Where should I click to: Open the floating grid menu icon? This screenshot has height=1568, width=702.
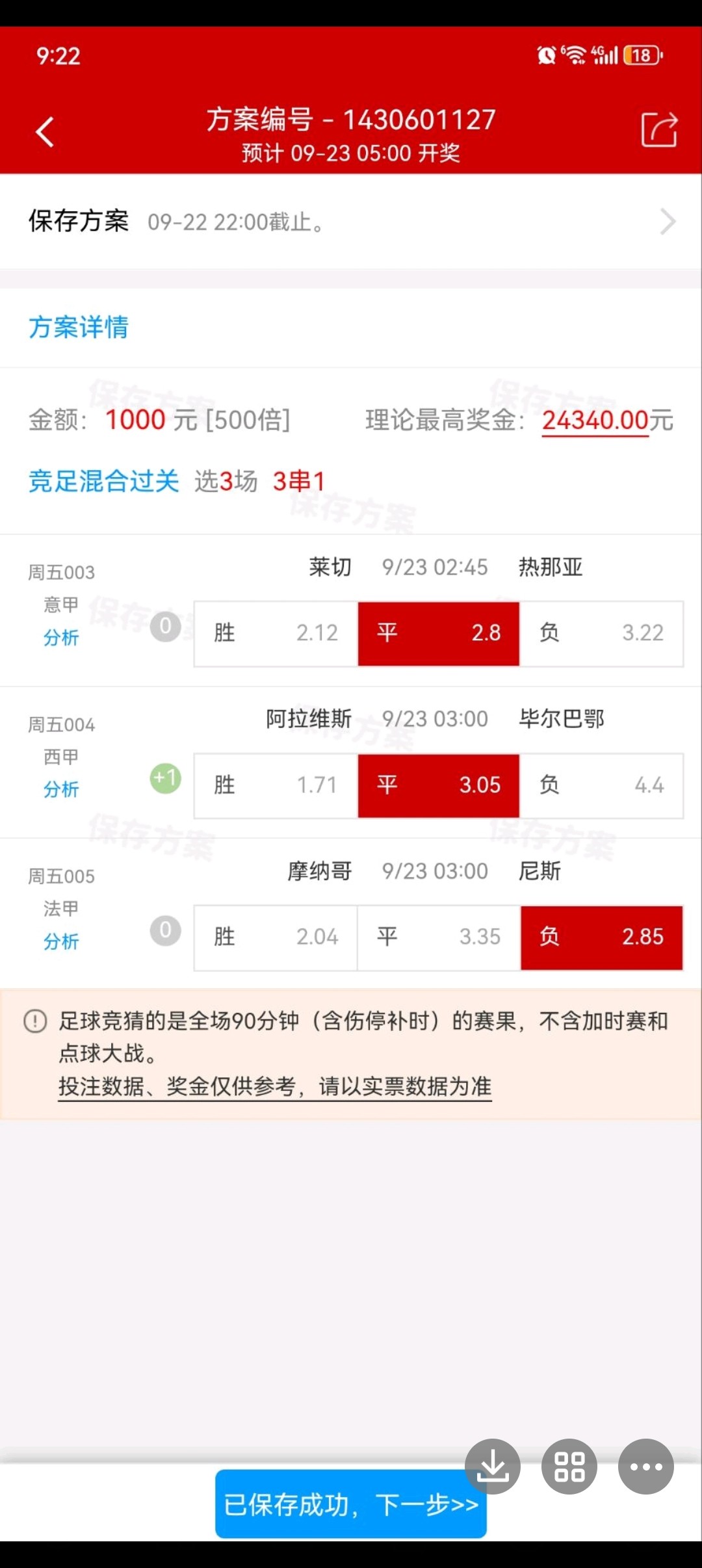point(569,1467)
